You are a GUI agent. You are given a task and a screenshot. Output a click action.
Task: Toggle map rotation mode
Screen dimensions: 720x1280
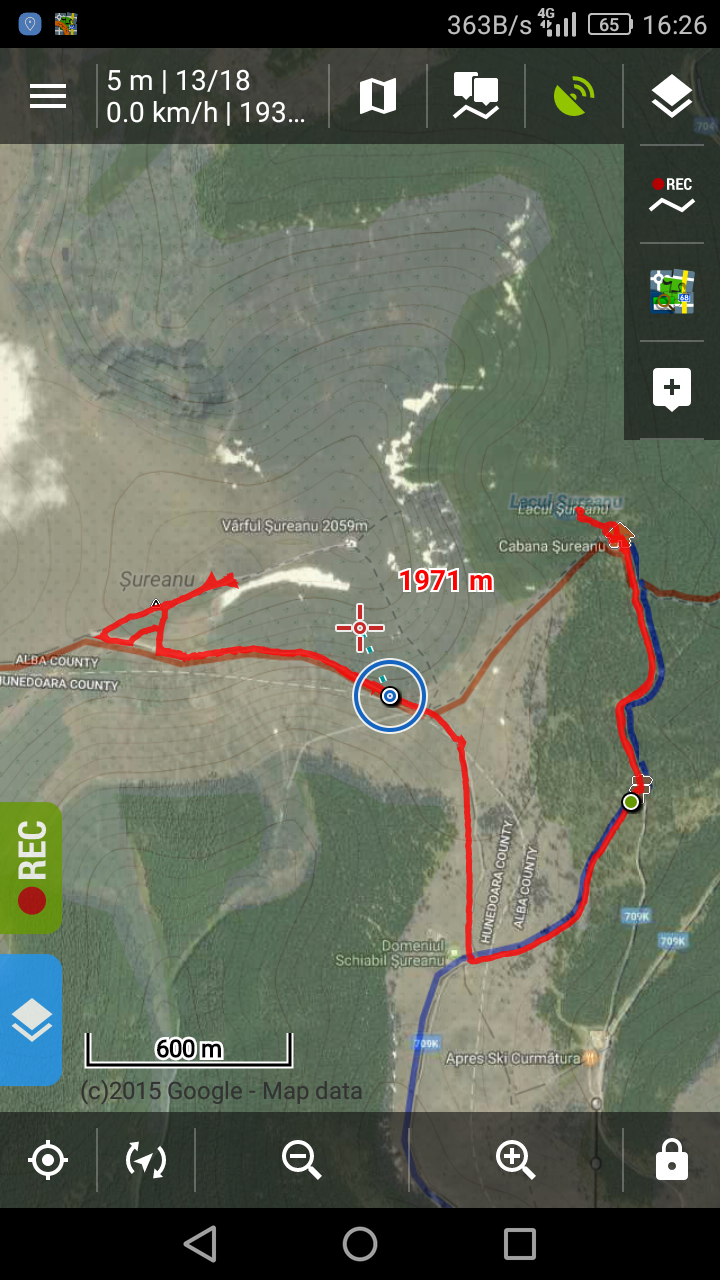[146, 1160]
